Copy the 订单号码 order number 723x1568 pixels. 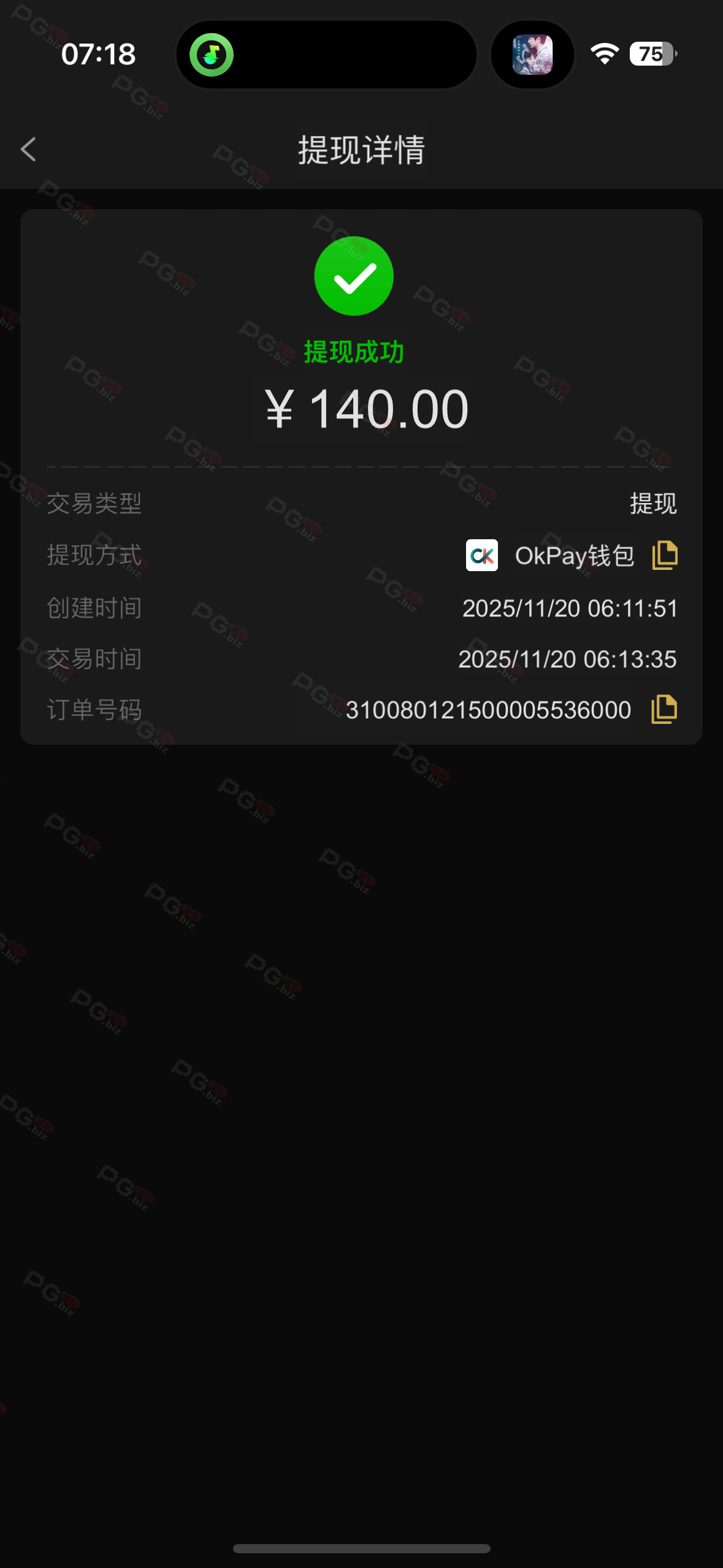click(664, 709)
